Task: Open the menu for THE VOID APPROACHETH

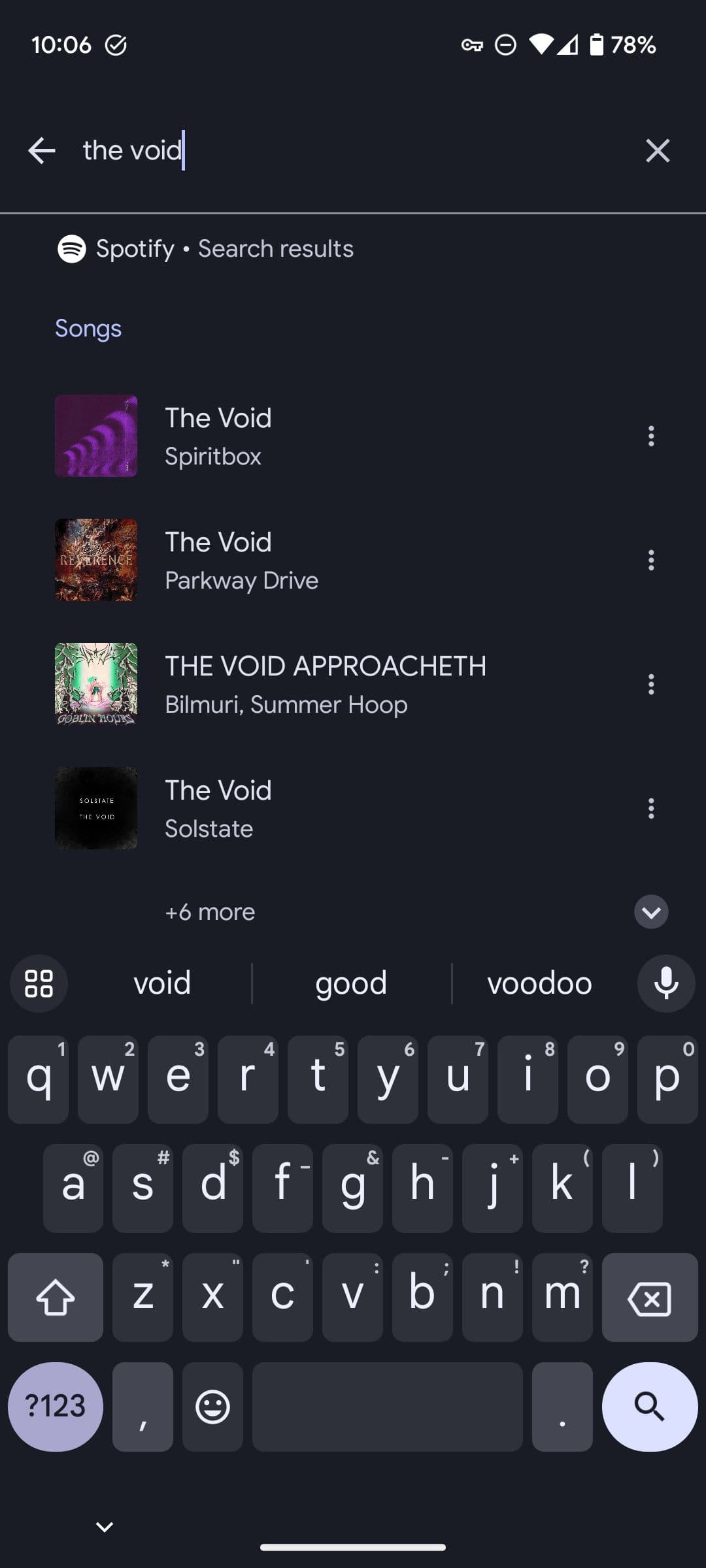Action: point(651,685)
